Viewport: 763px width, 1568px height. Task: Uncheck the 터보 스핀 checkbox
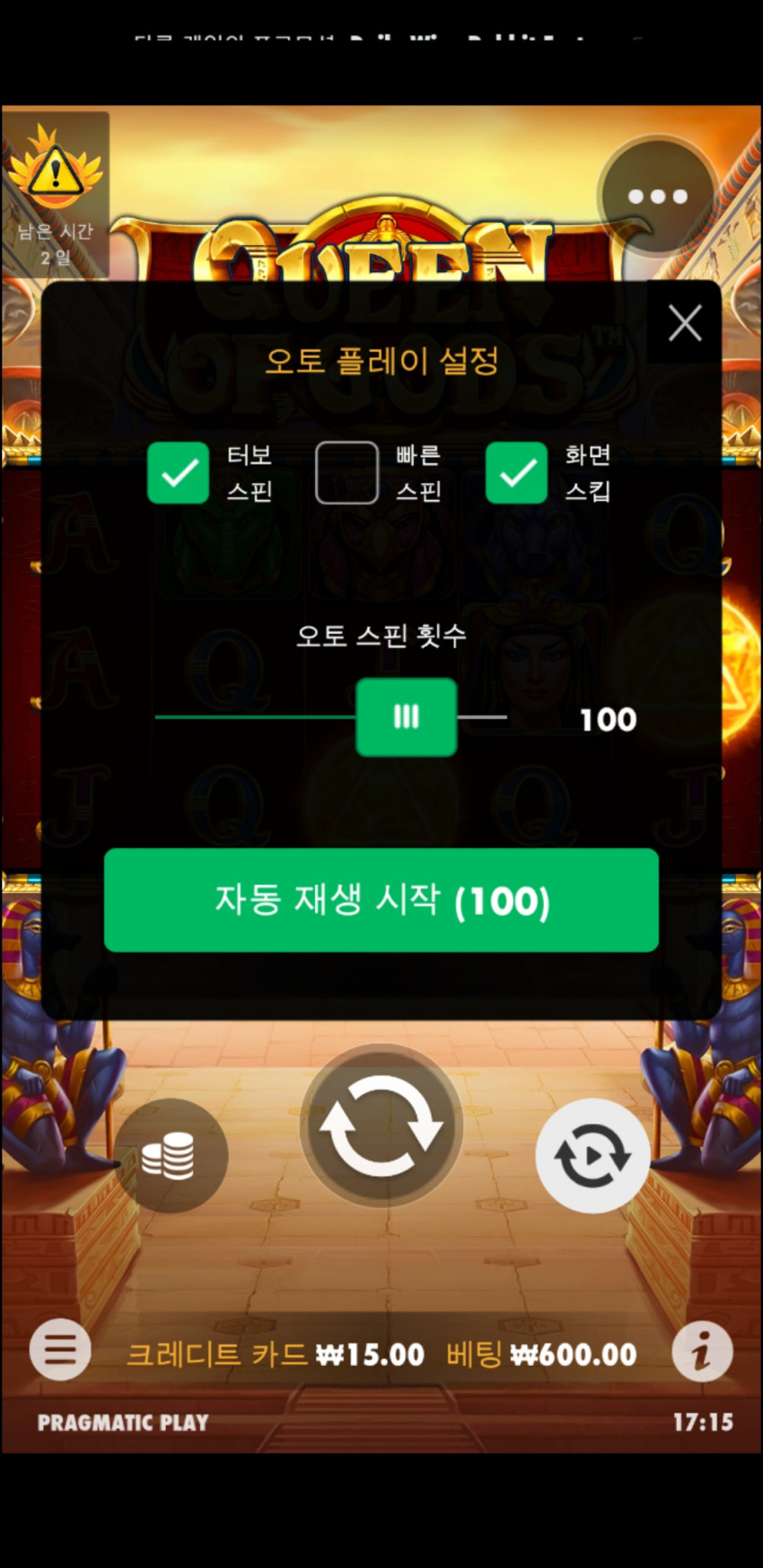178,472
